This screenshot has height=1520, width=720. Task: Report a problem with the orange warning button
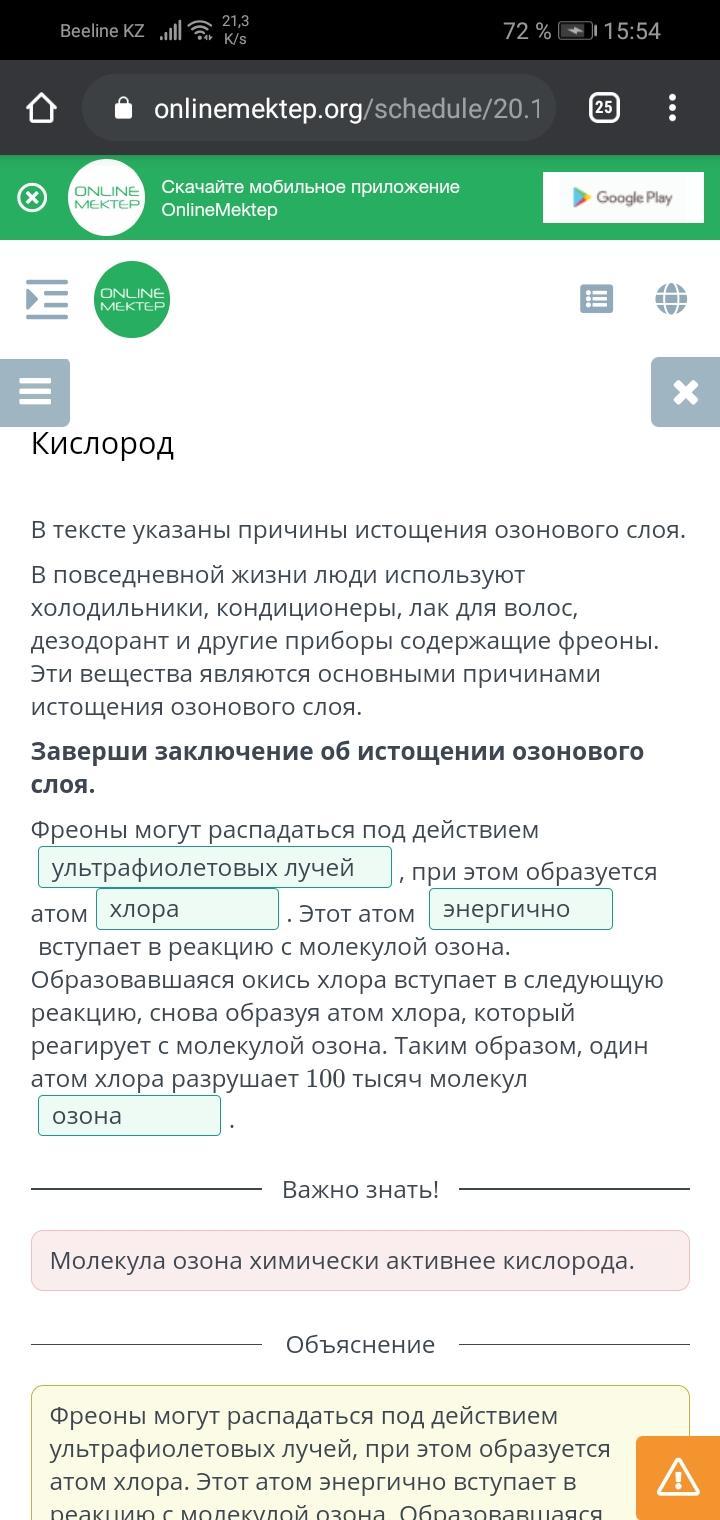678,1477
